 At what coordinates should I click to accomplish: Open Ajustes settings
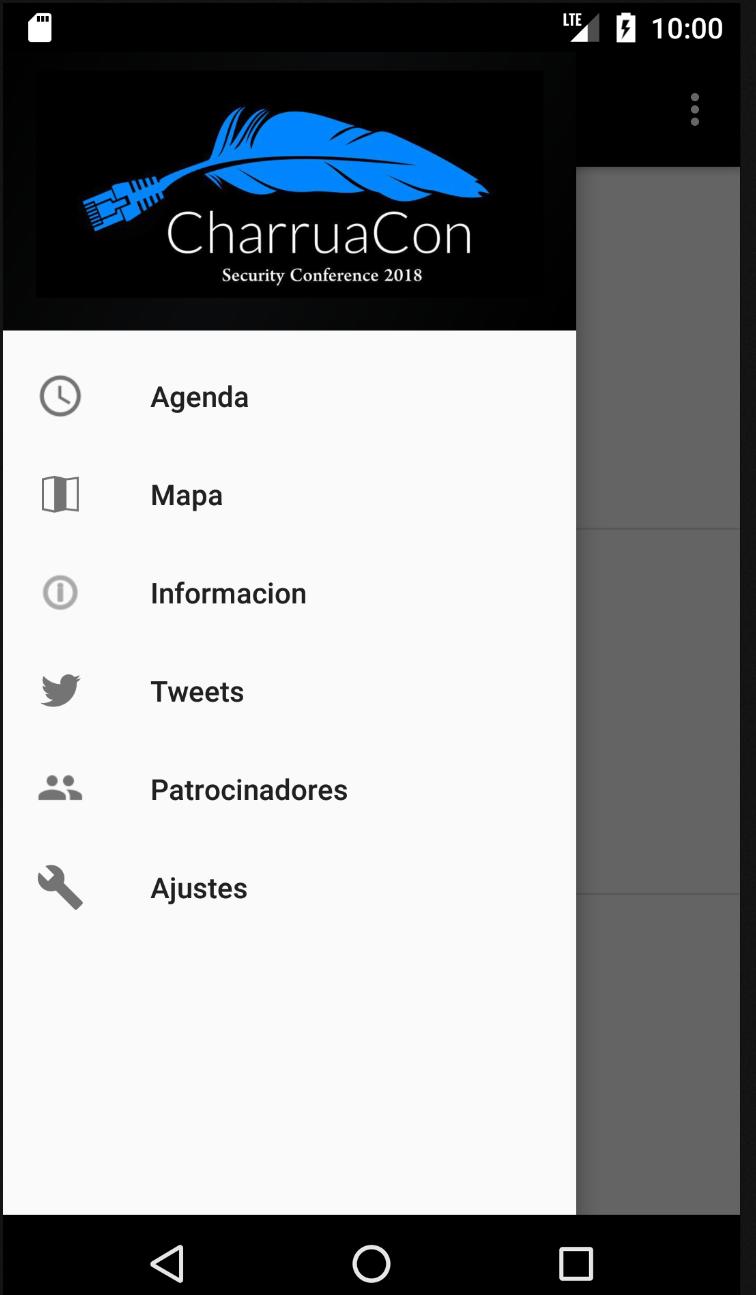(x=199, y=888)
